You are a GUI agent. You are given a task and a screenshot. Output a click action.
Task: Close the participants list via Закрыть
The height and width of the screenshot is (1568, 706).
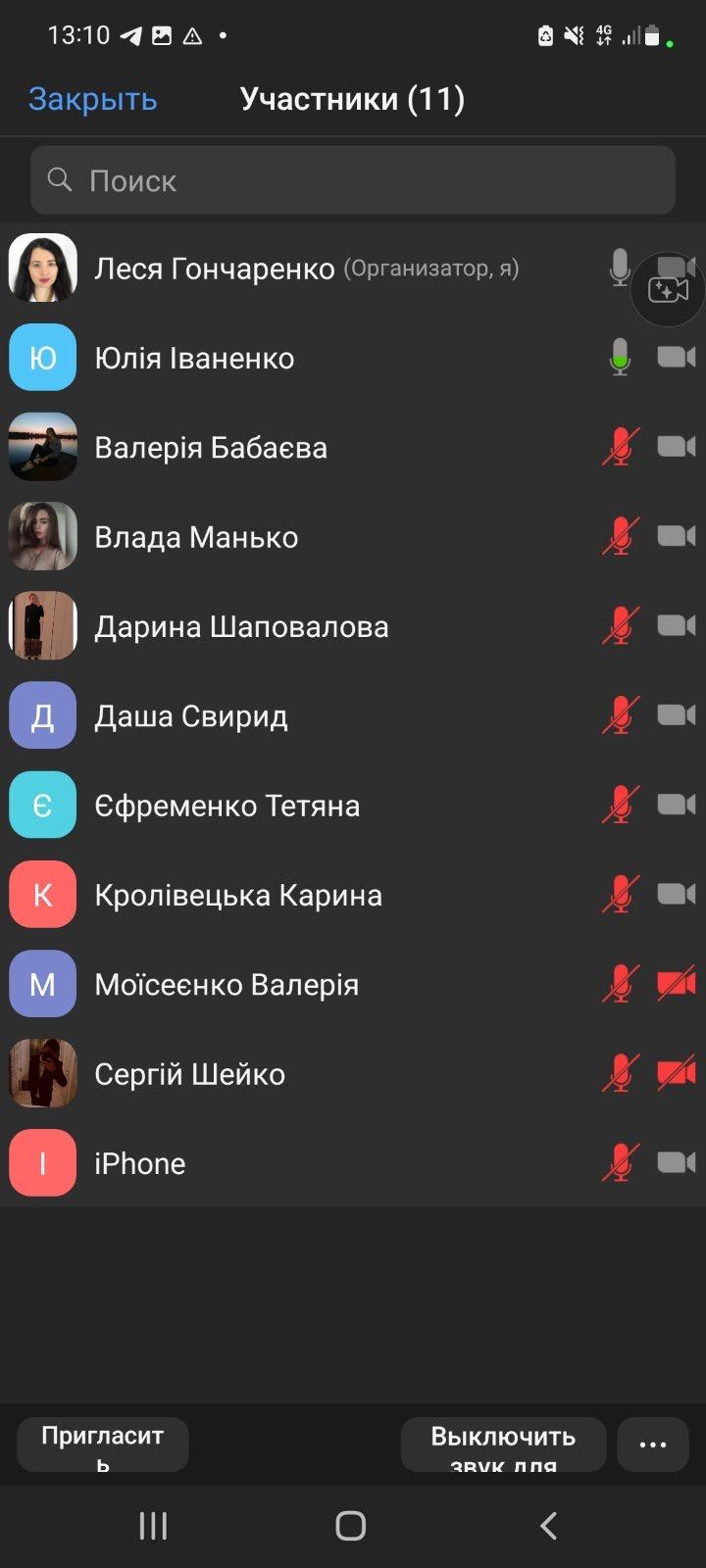click(x=92, y=99)
